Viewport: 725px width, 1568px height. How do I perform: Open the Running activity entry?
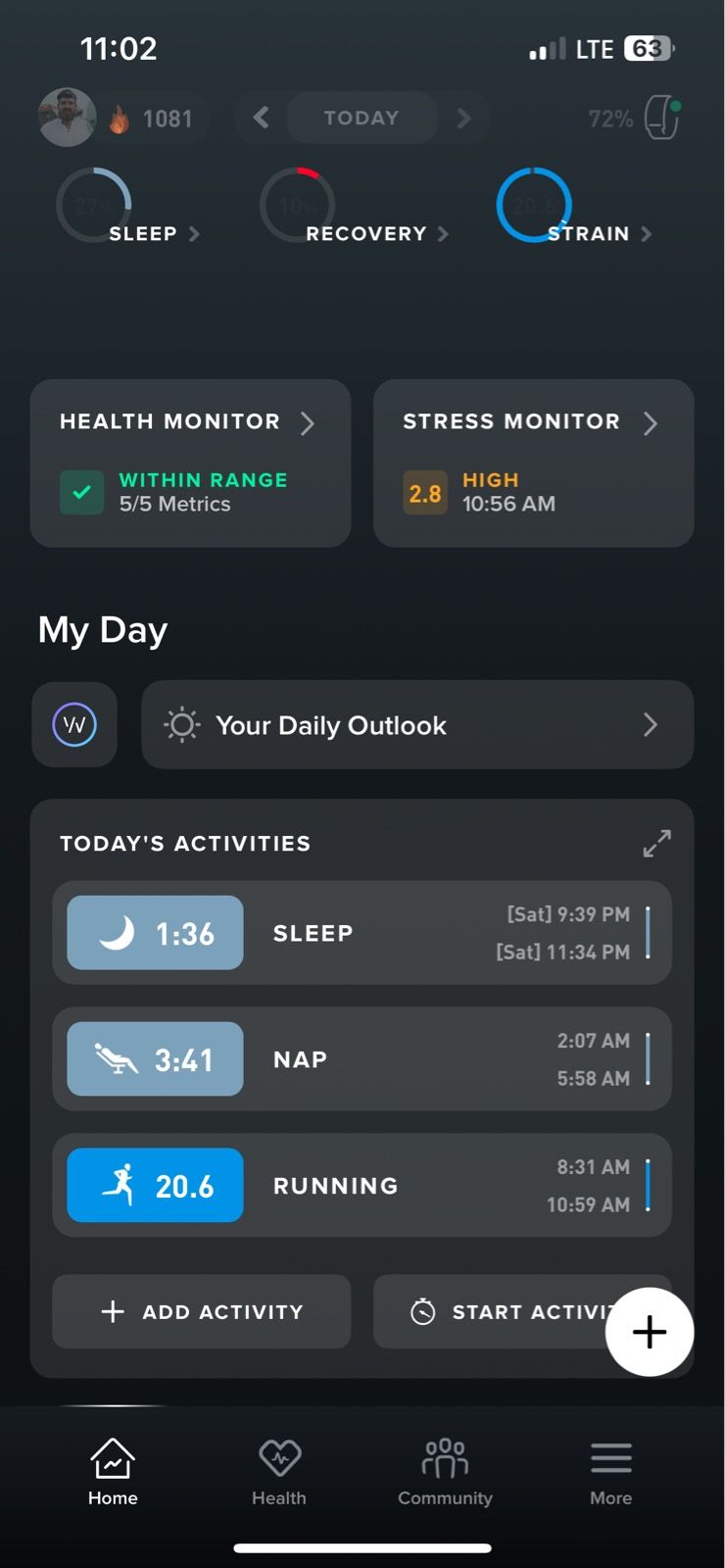pos(362,1186)
